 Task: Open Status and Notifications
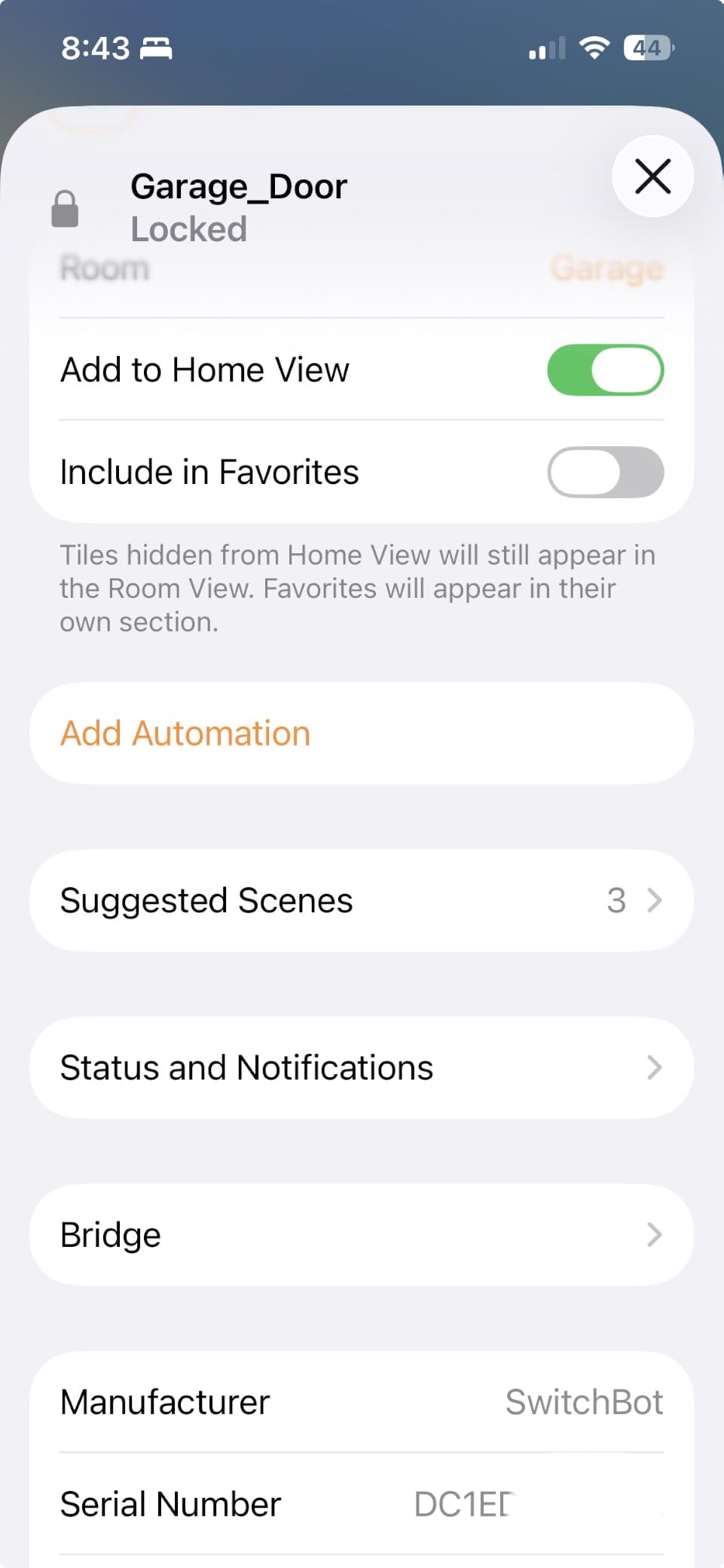click(362, 1068)
